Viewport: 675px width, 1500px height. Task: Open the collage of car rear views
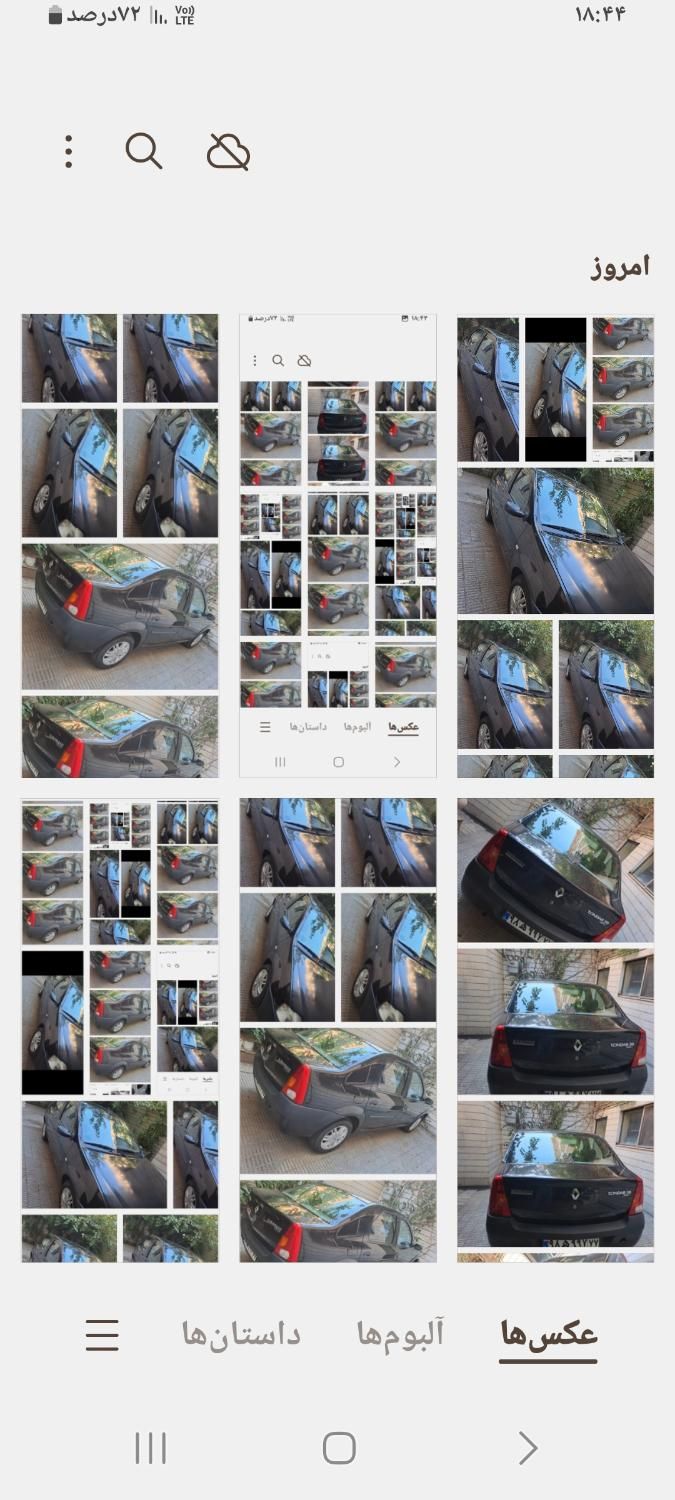[x=555, y=1029]
